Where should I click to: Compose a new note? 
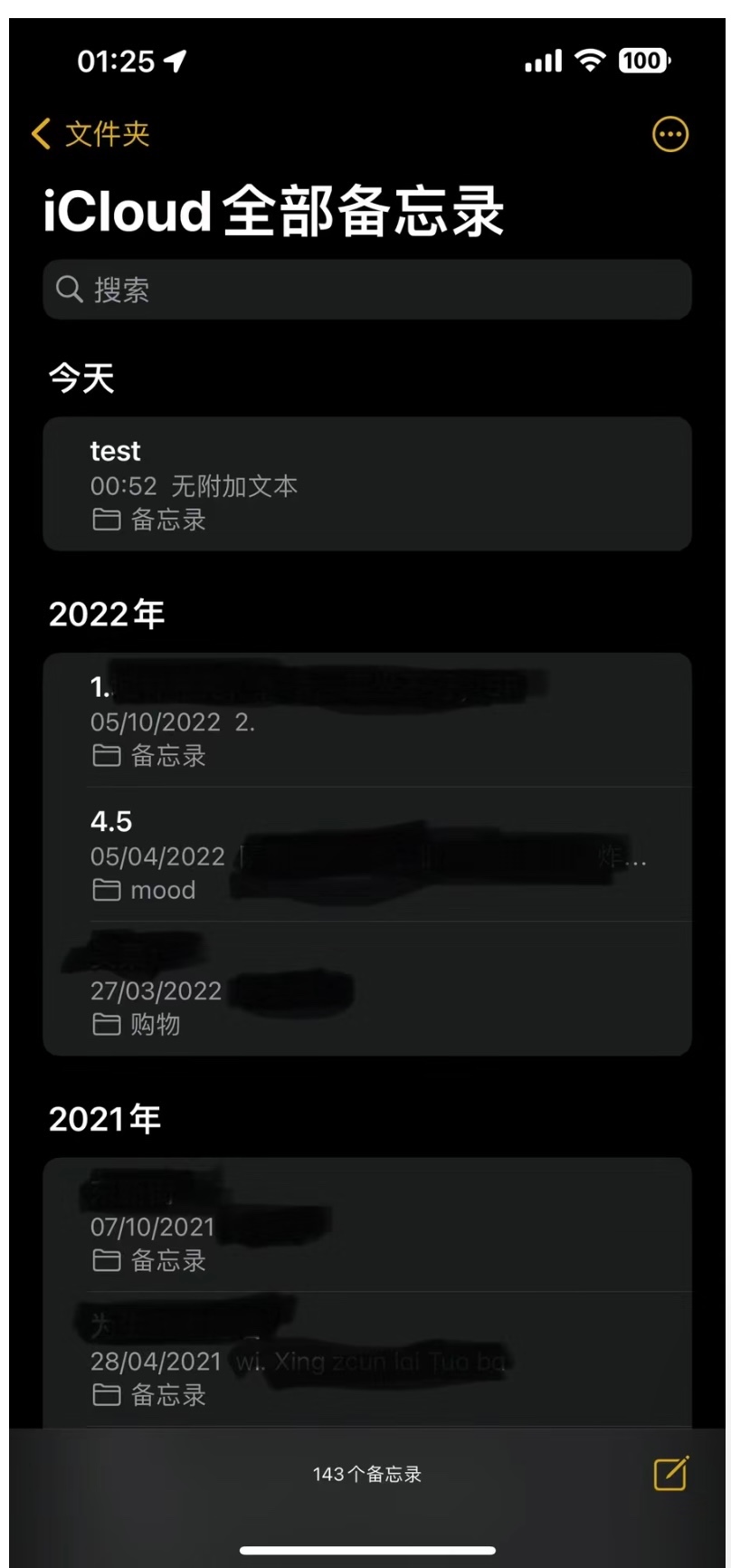pos(669,1474)
